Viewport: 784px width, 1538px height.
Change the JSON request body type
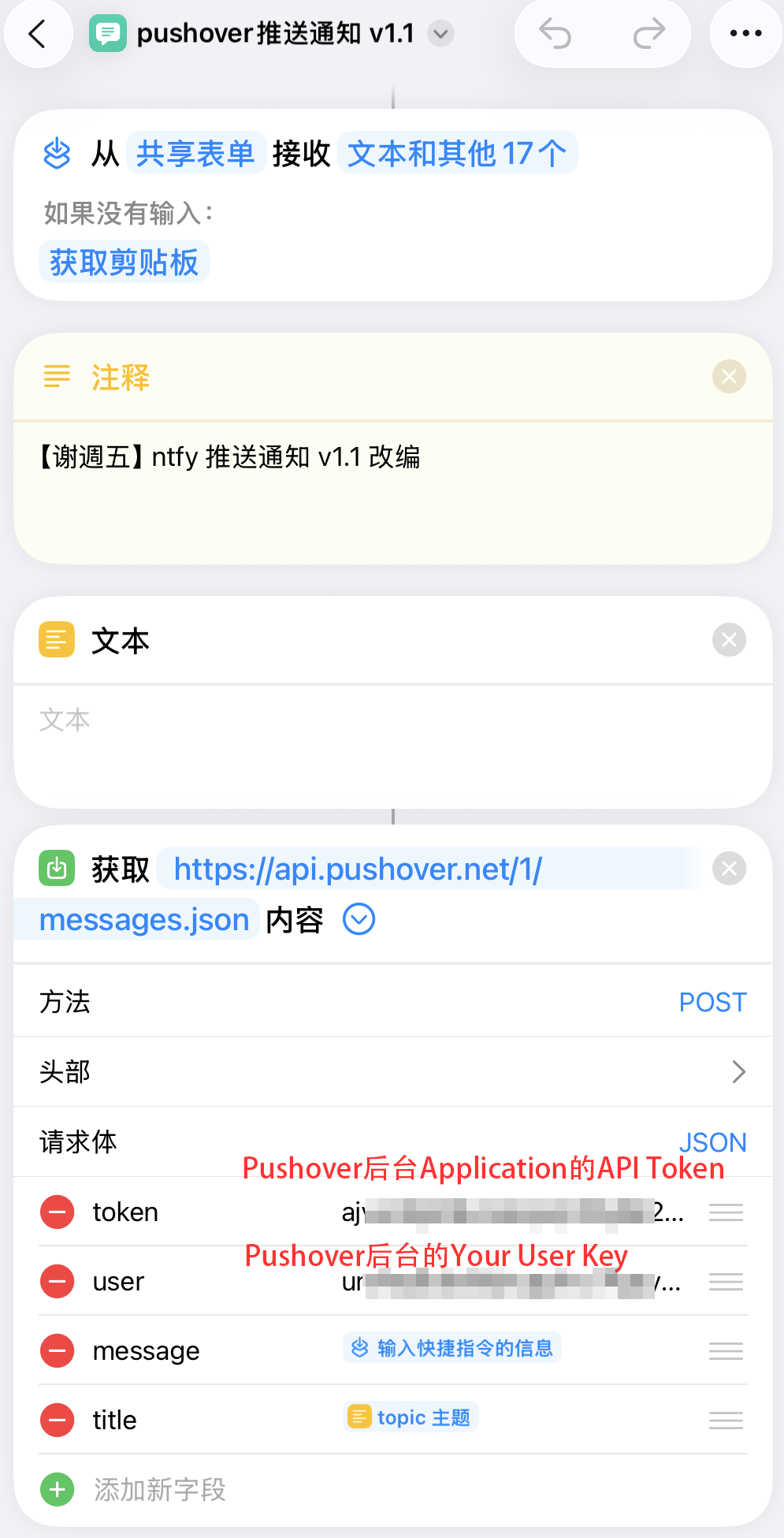pyautogui.click(x=712, y=1141)
